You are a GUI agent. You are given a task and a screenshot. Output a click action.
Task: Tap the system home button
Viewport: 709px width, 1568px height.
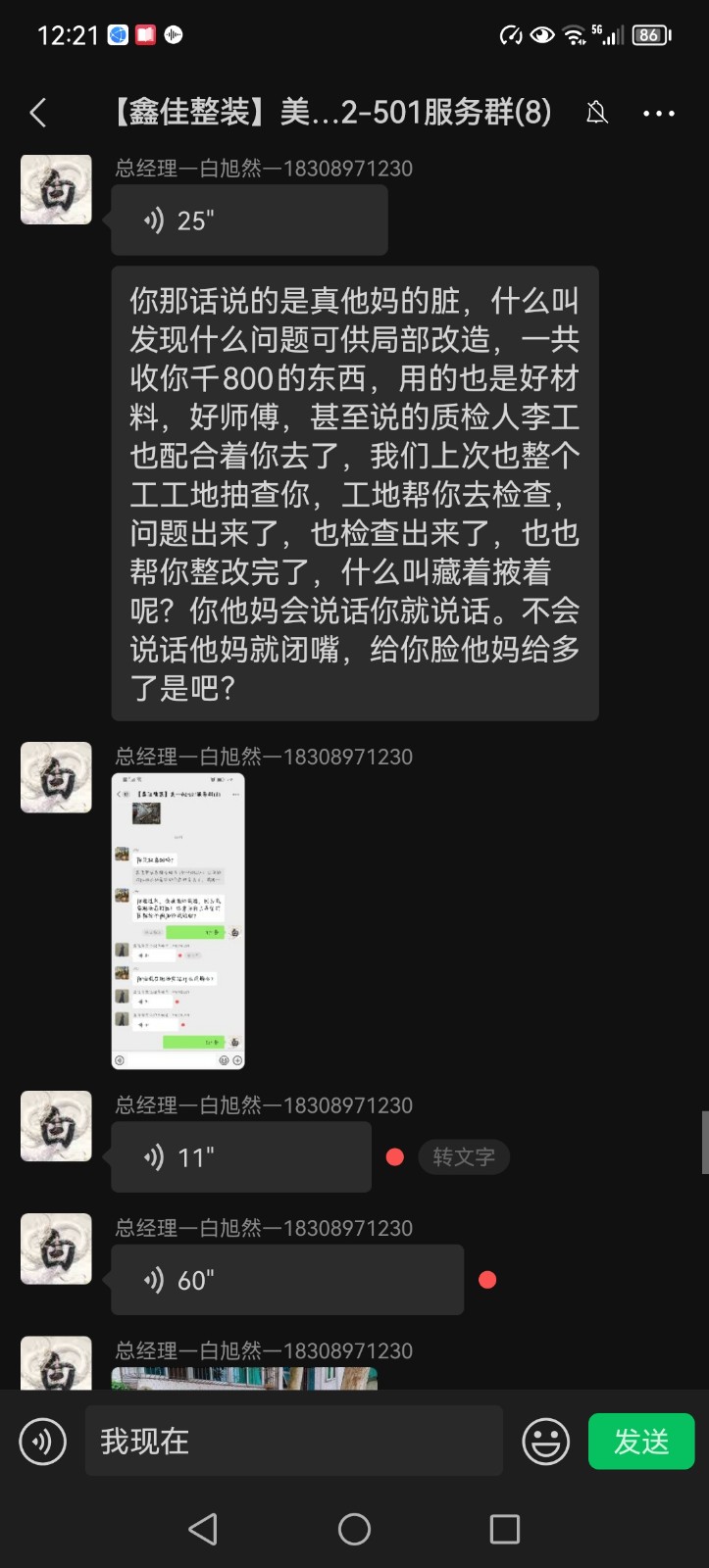click(354, 1529)
